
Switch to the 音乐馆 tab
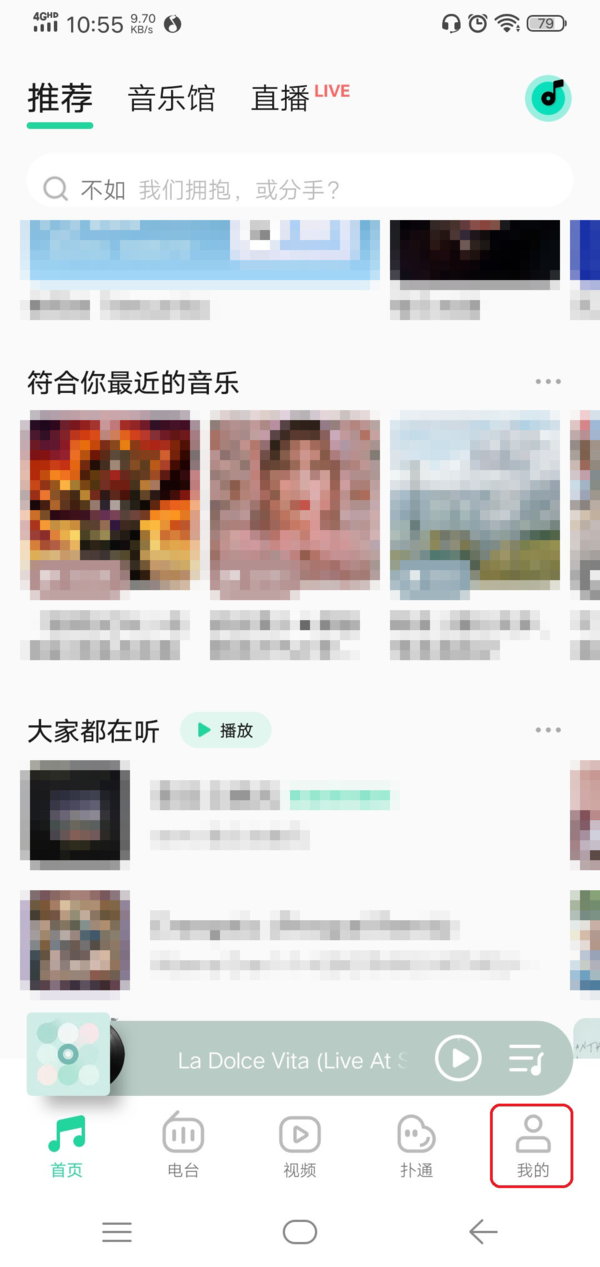[171, 99]
